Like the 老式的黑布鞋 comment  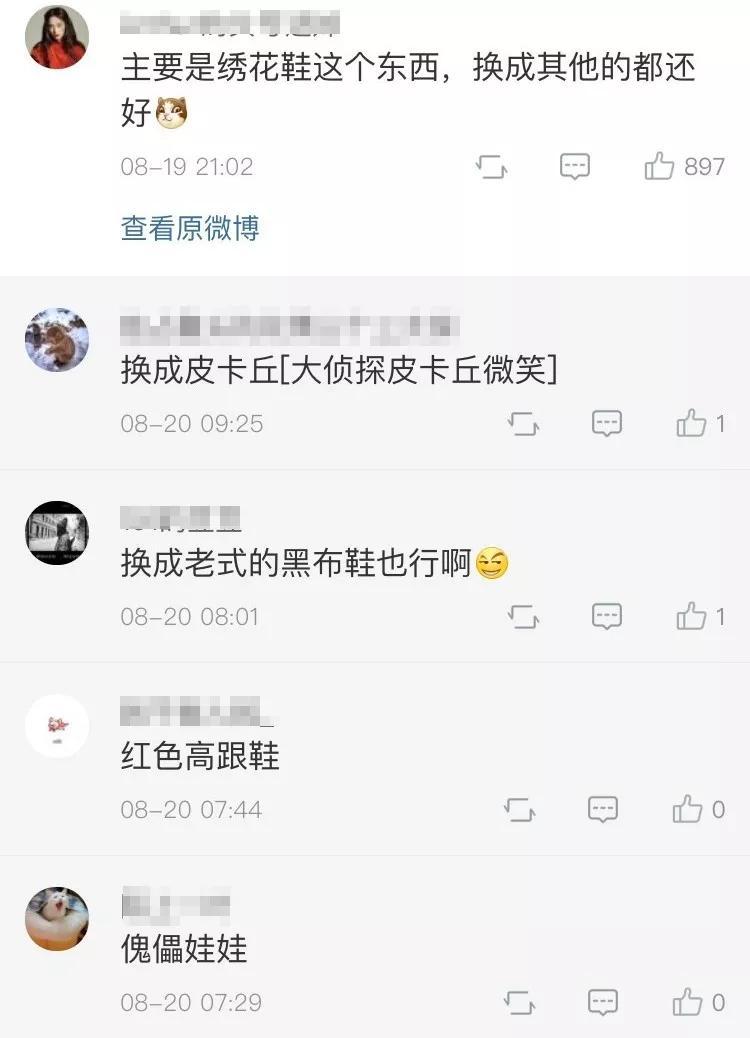[x=691, y=617]
